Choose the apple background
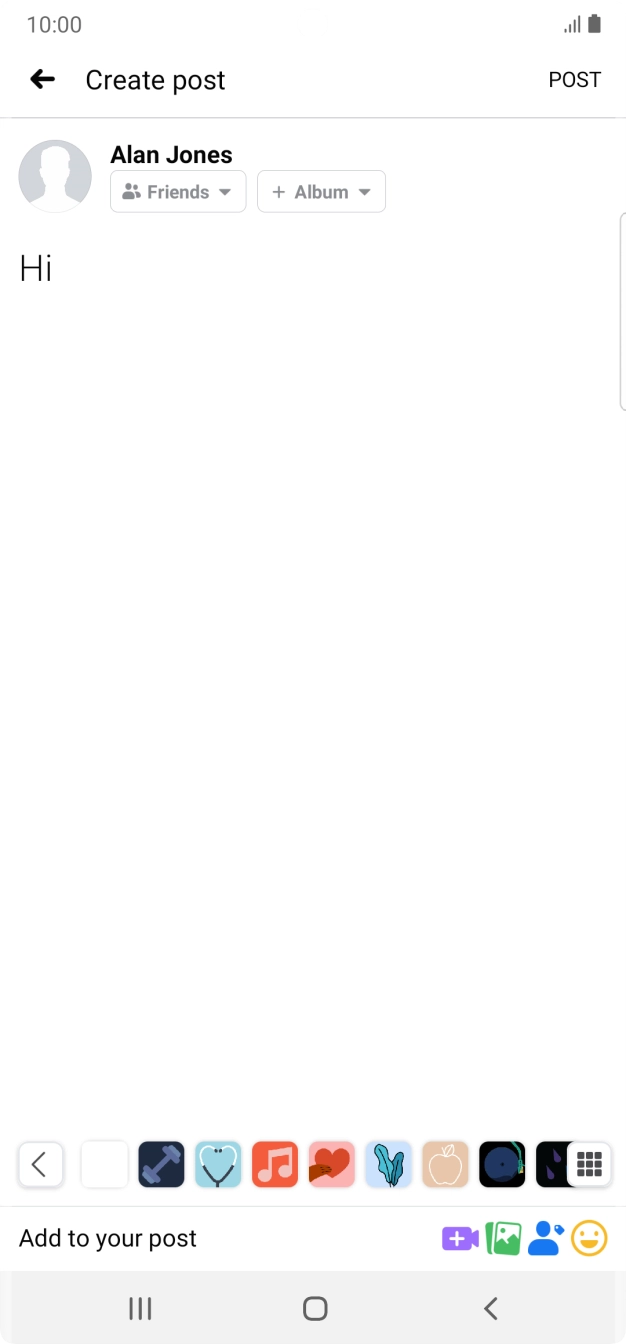Viewport: 626px width, 1344px height. tap(446, 1164)
